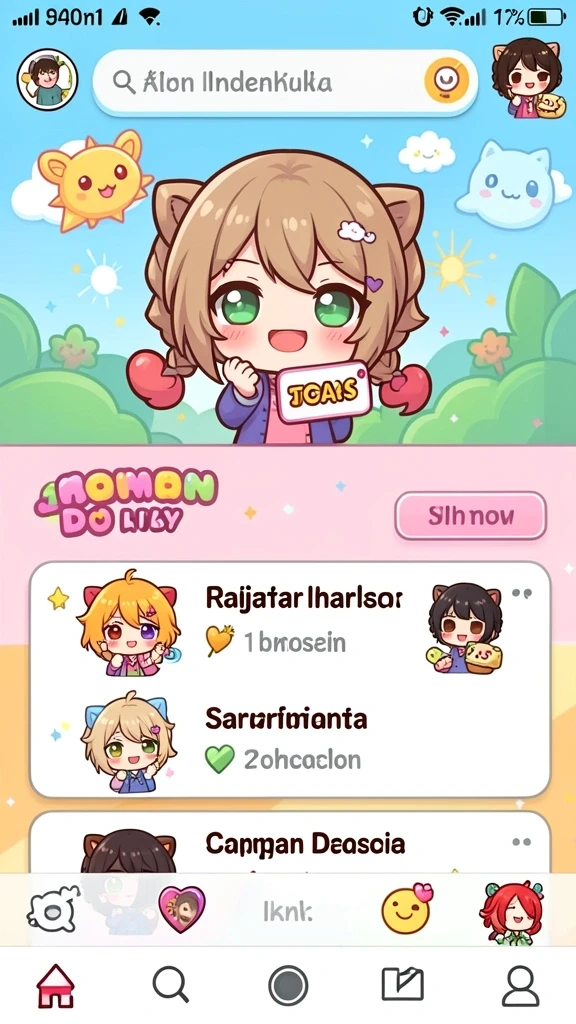This screenshot has width=576, height=1024.
Task: Open the top-left profile avatar
Action: click(x=47, y=79)
